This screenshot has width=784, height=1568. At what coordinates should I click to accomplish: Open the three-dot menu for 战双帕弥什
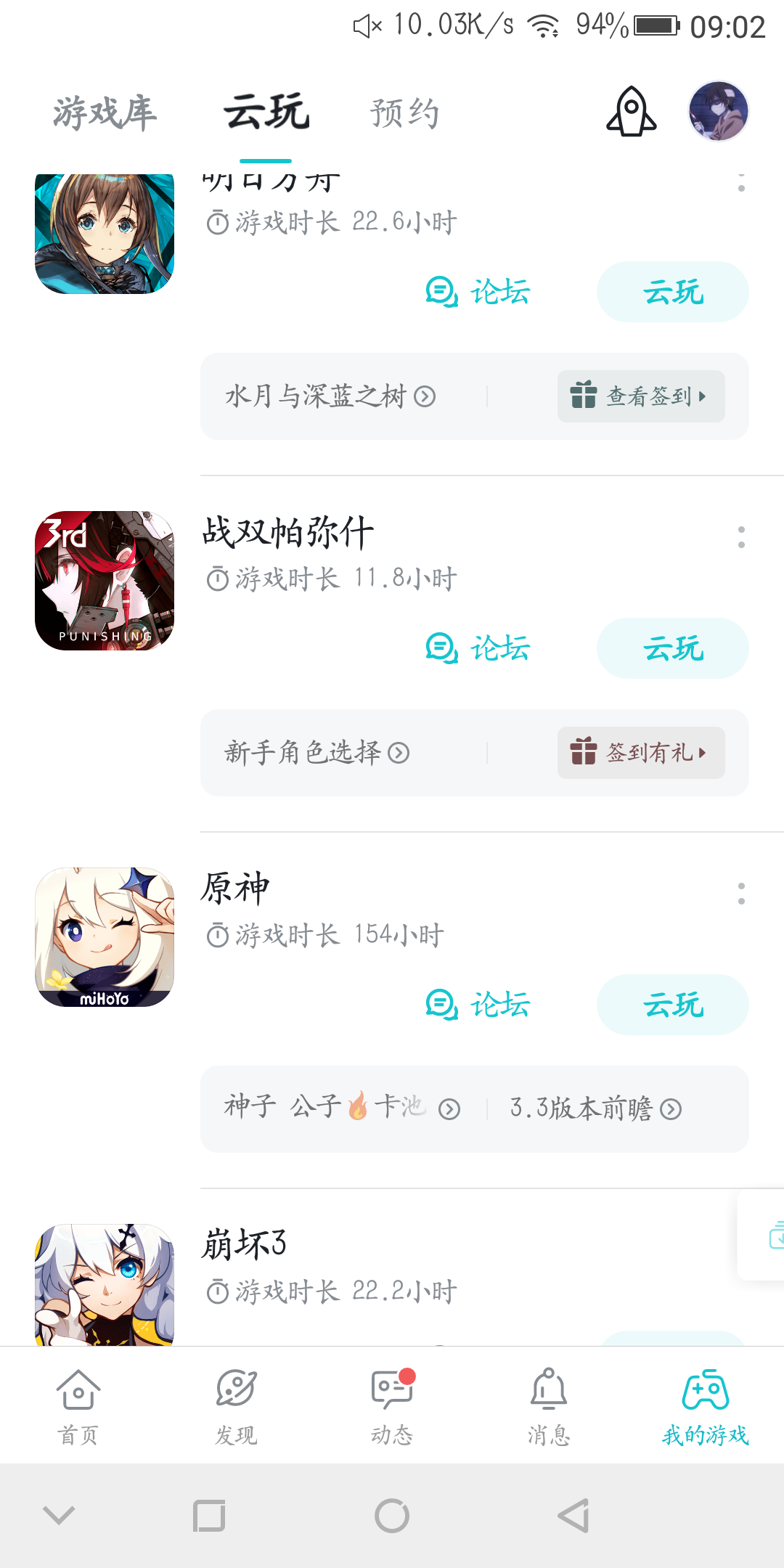click(740, 539)
